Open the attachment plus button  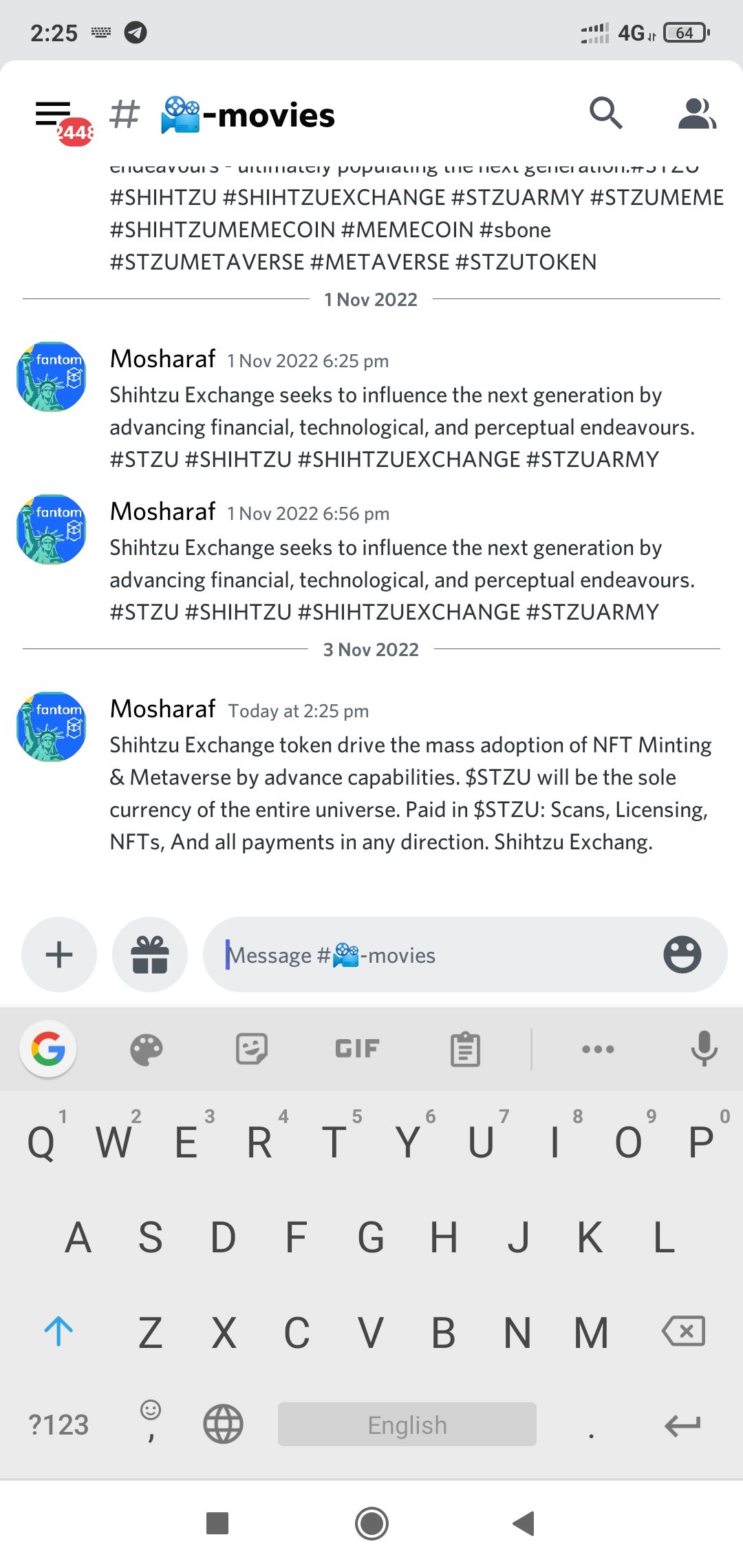(59, 955)
